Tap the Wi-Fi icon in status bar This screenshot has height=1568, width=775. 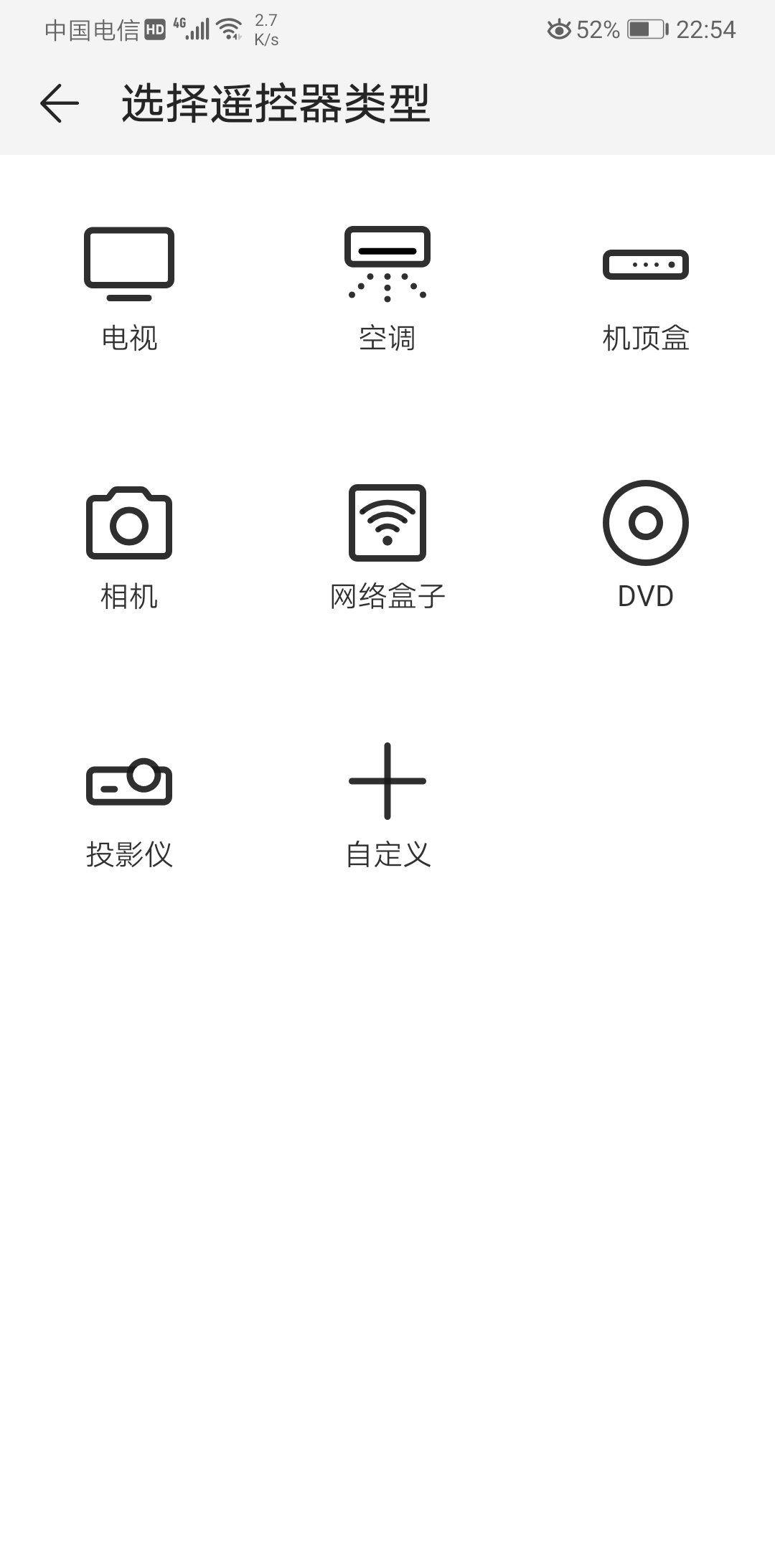(x=228, y=29)
